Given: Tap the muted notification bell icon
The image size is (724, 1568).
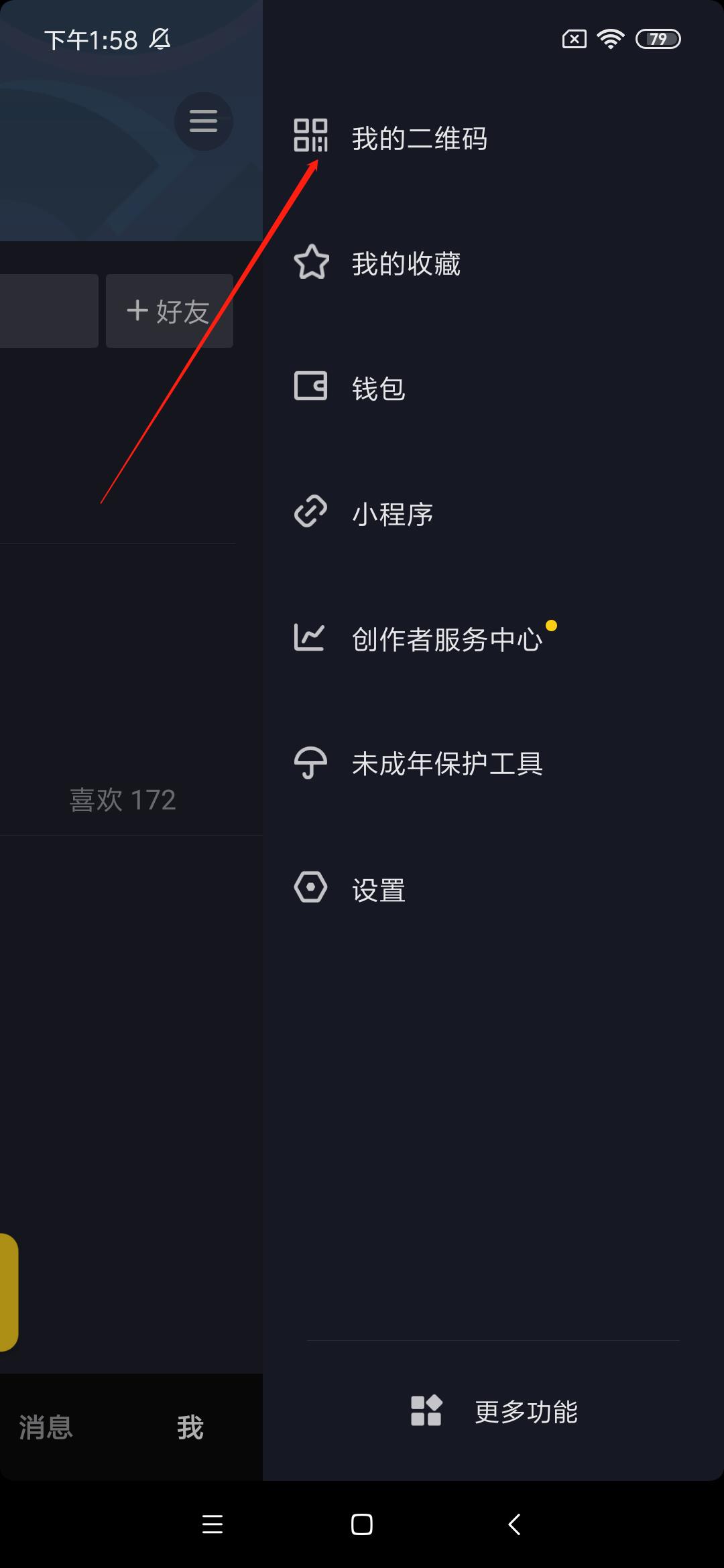Looking at the screenshot, I should click(160, 40).
